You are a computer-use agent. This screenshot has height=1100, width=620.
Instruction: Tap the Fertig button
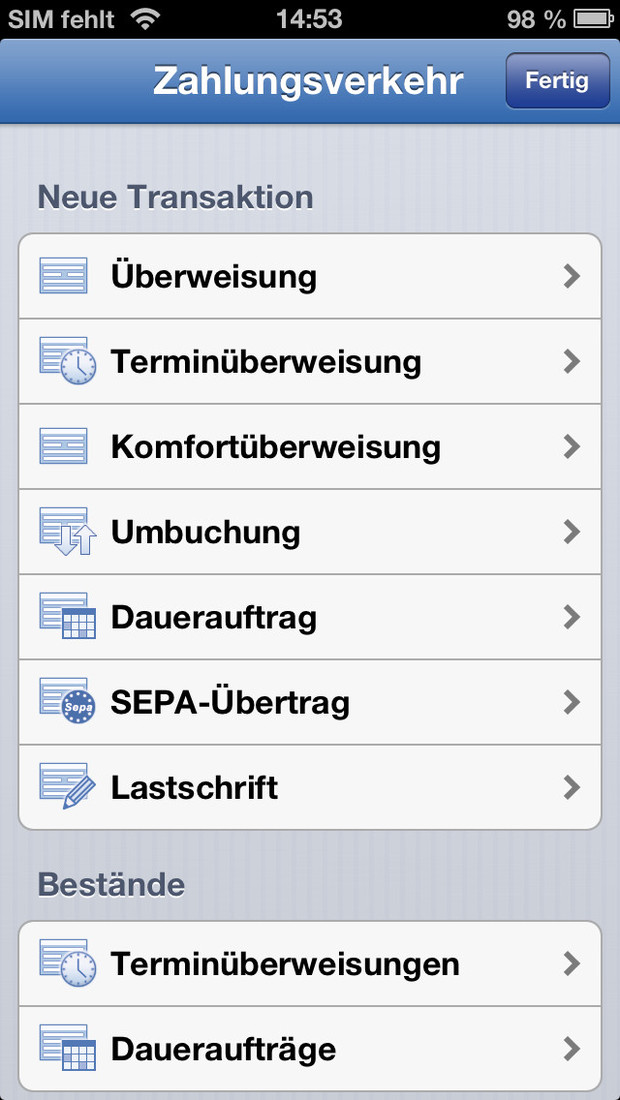click(x=558, y=81)
